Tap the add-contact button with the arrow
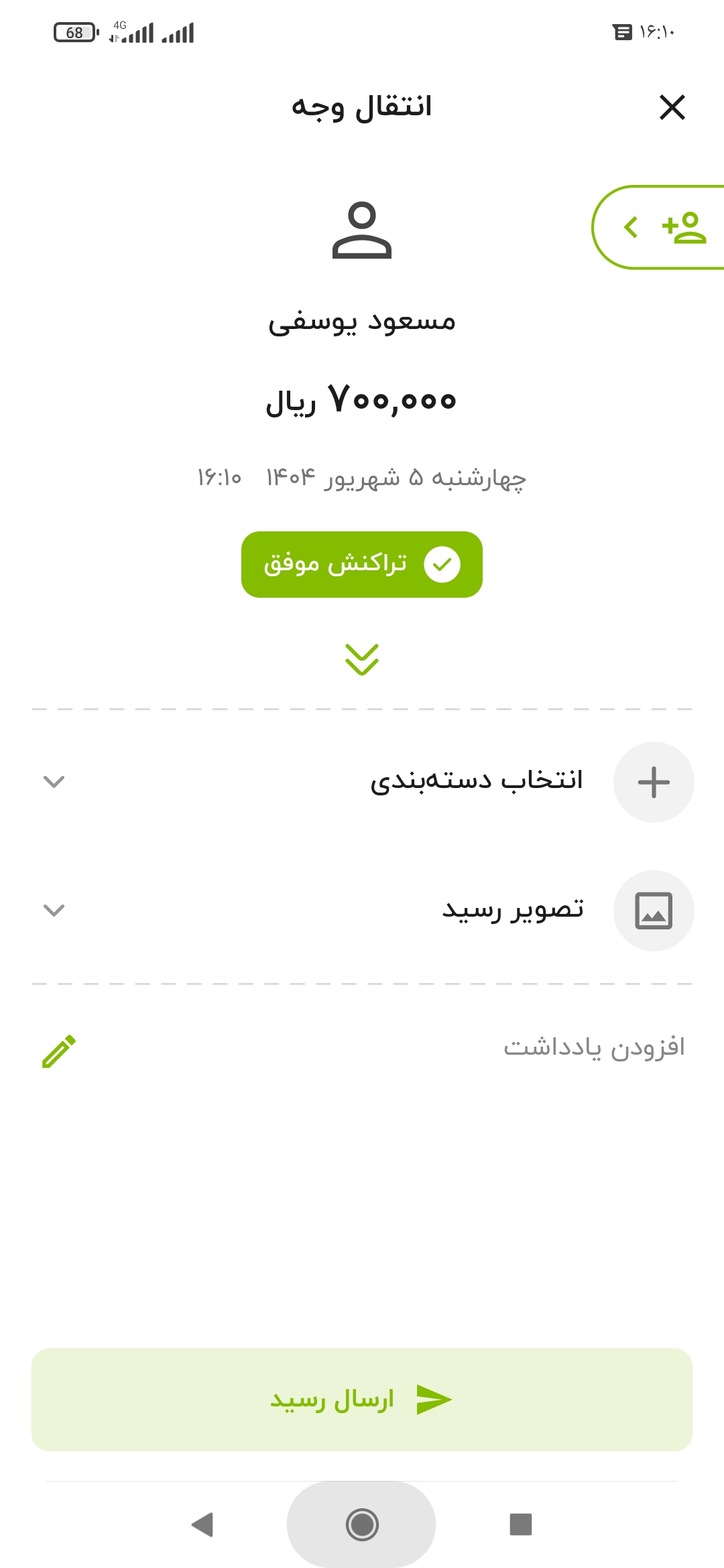 658,227
